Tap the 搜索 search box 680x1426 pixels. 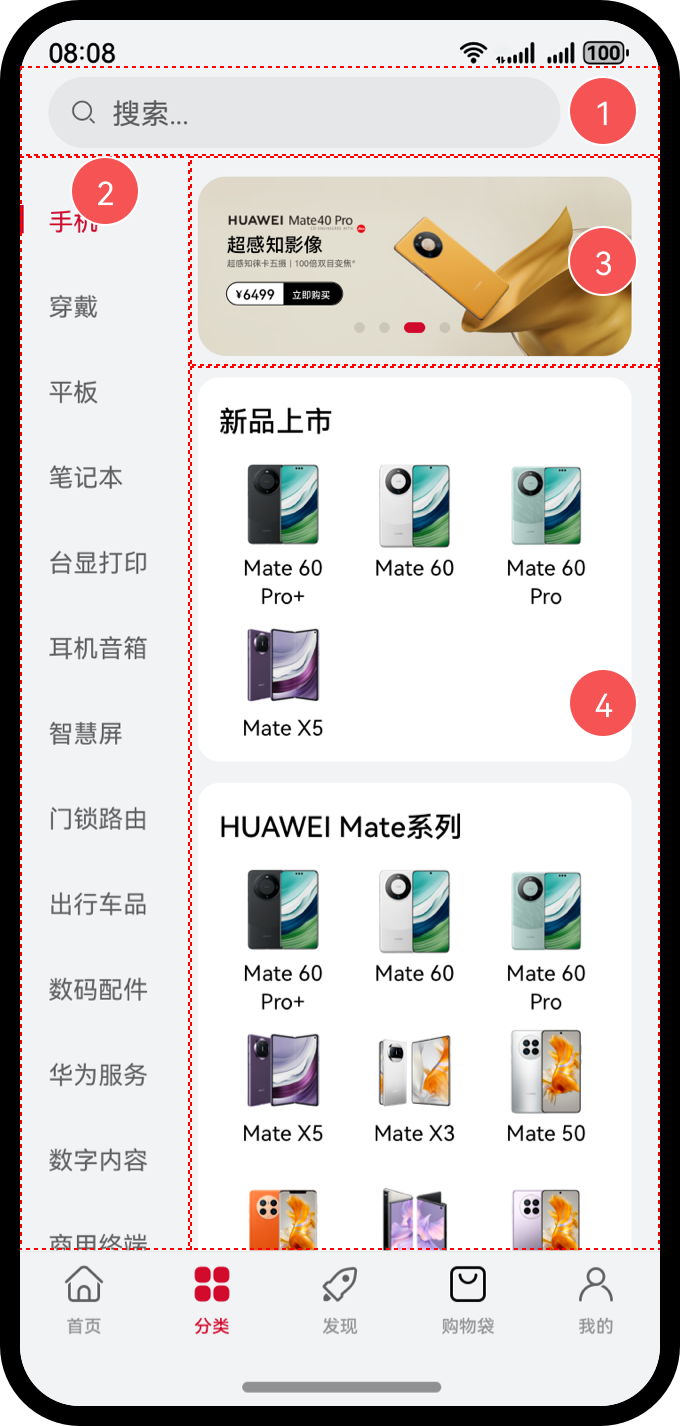300,113
